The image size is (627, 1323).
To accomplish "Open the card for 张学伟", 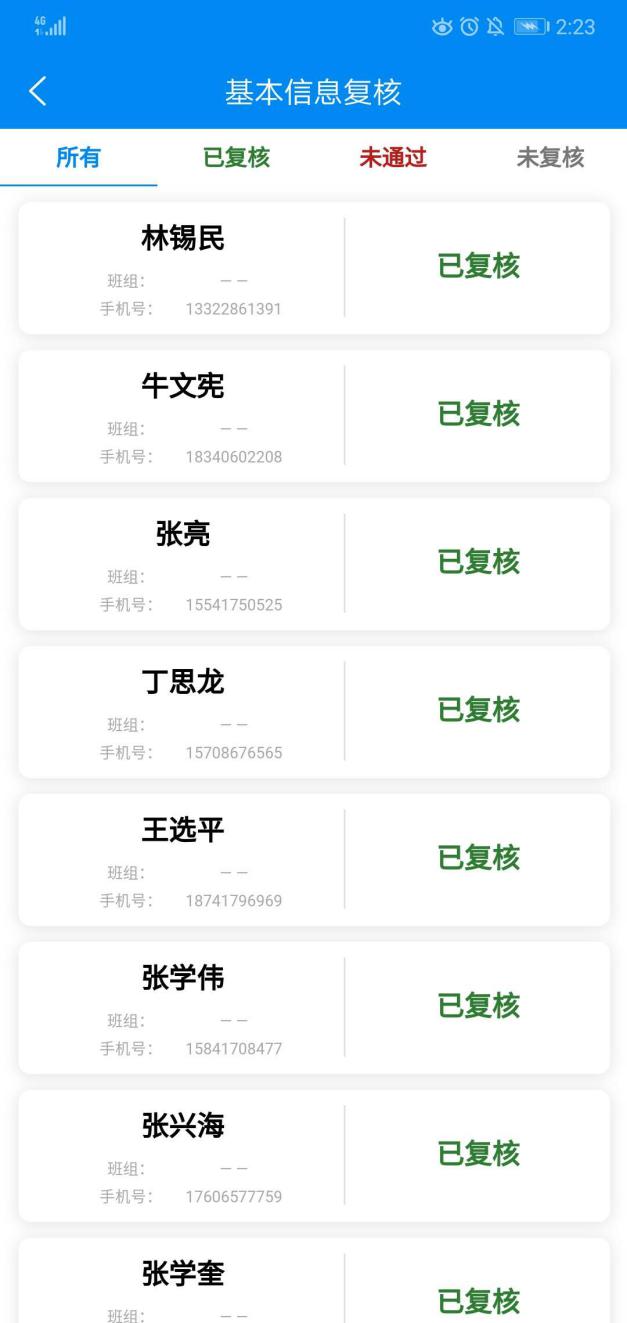I will [x=313, y=1008].
